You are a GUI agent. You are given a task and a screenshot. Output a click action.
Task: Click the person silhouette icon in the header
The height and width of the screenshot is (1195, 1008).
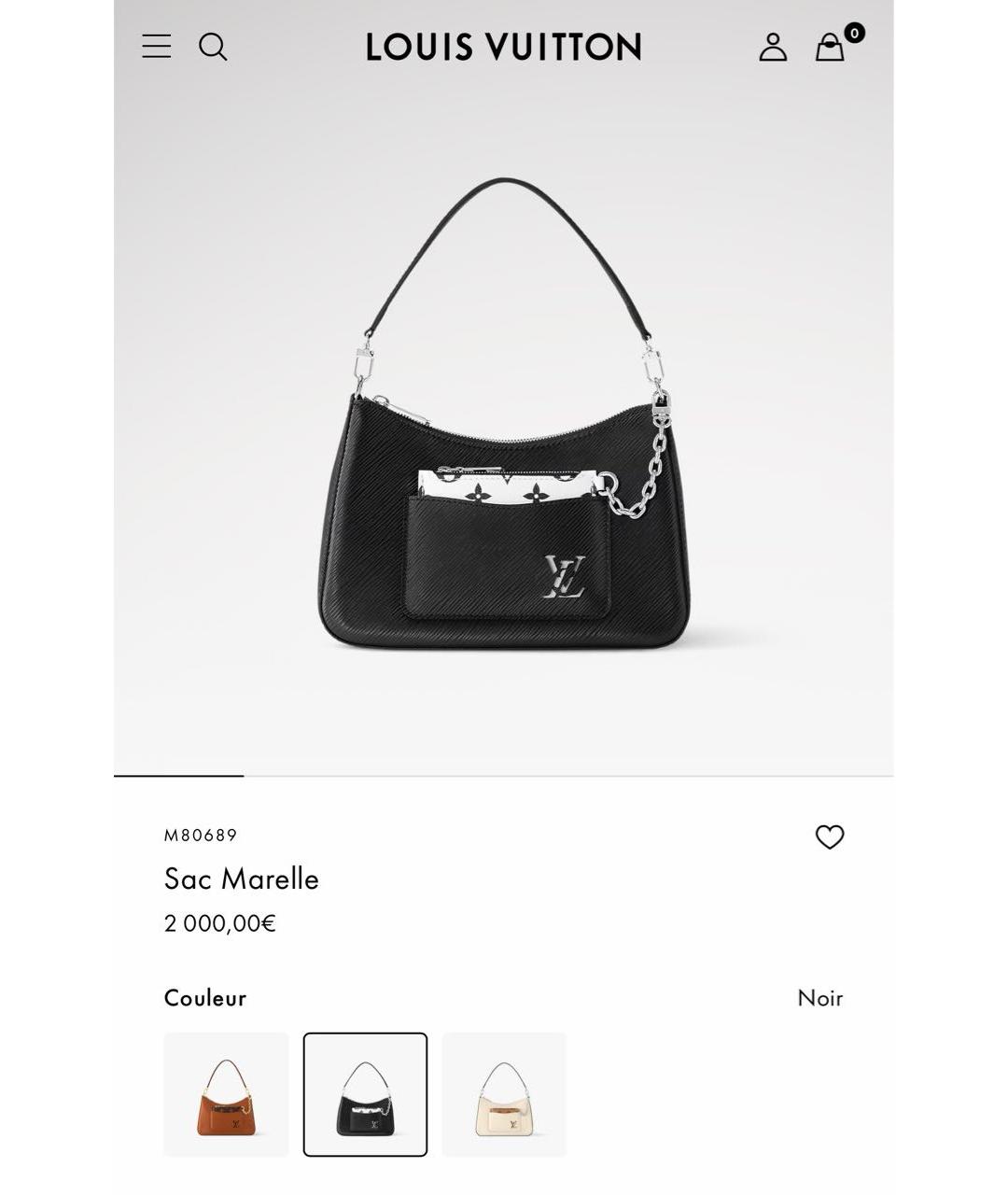pos(773,46)
